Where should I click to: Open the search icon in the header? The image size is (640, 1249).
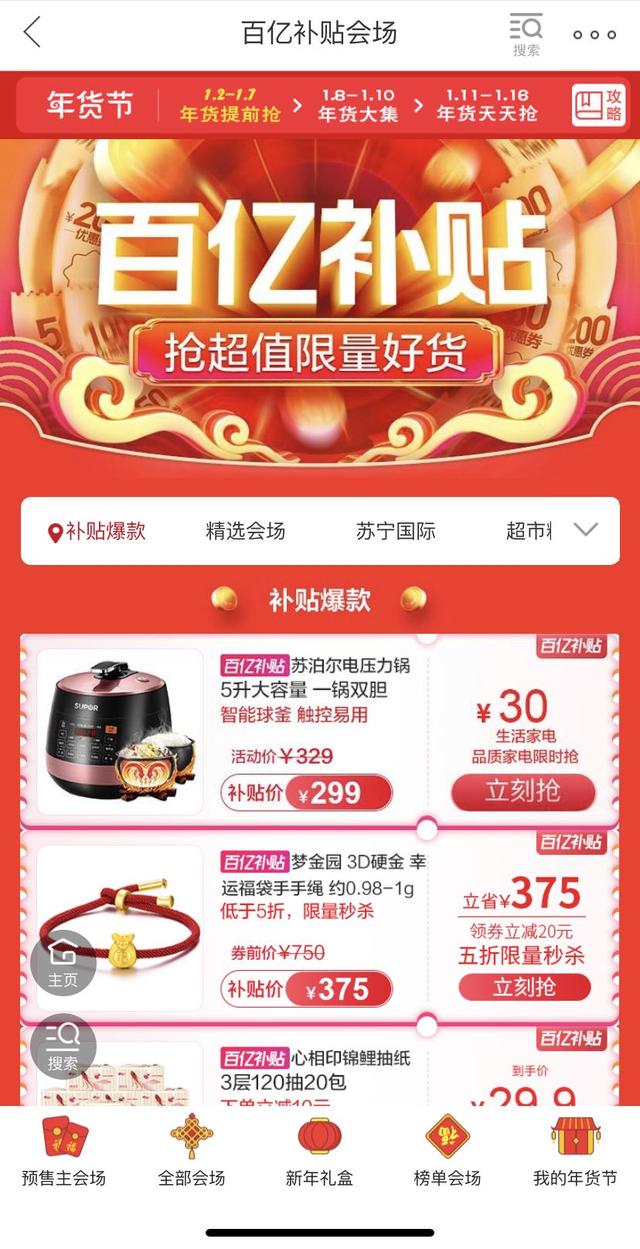[x=526, y=34]
